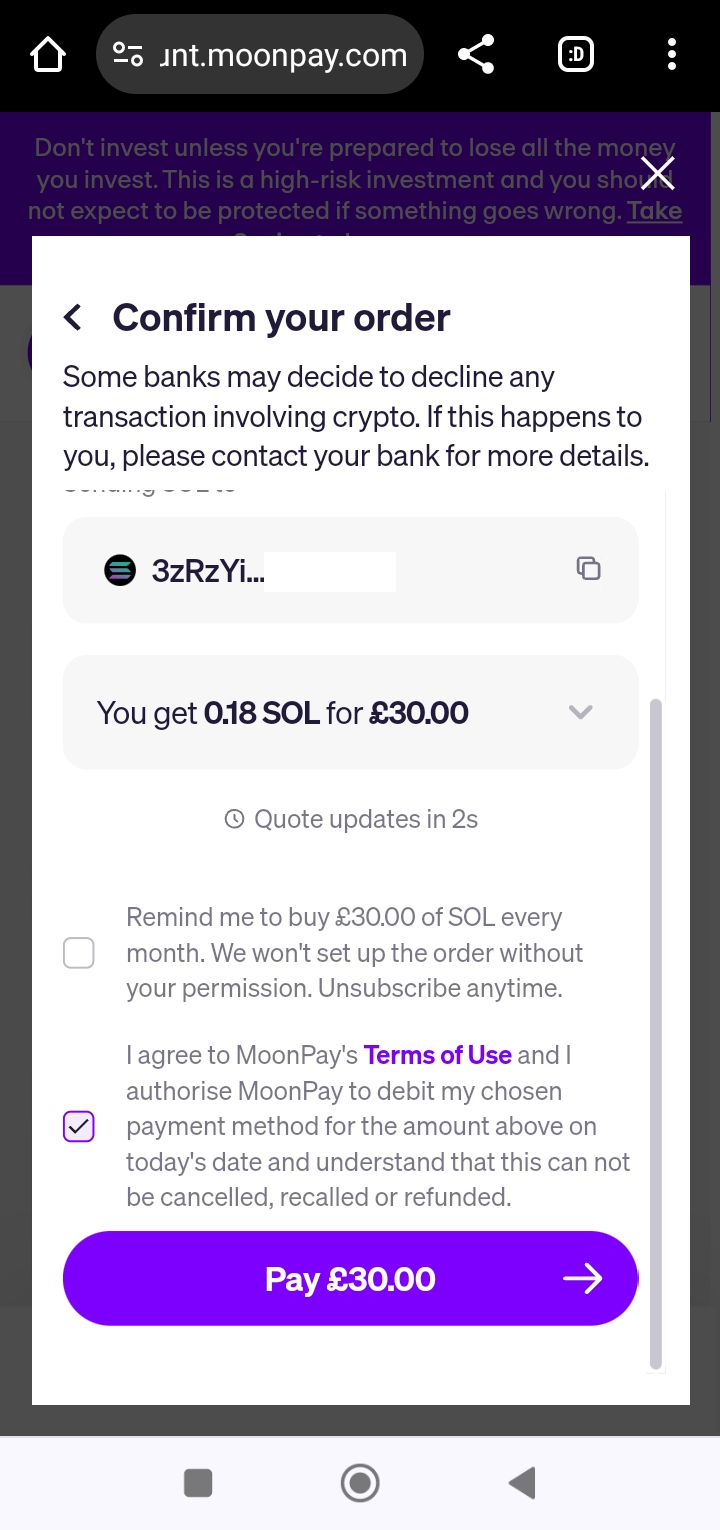Viewport: 720px width, 1530px height.
Task: Check the monthly SOL reminder box
Action: (79, 953)
